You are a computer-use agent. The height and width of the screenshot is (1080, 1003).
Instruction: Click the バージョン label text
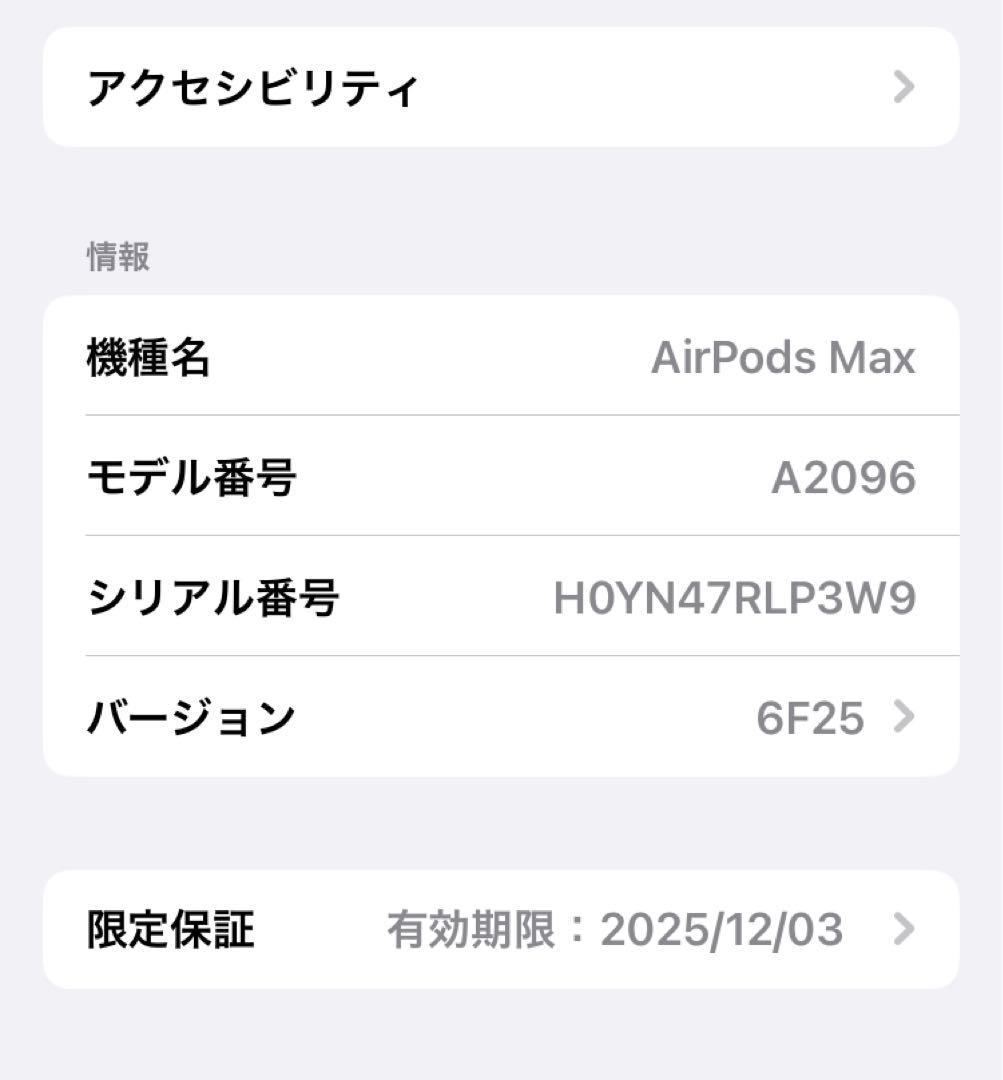click(191, 716)
